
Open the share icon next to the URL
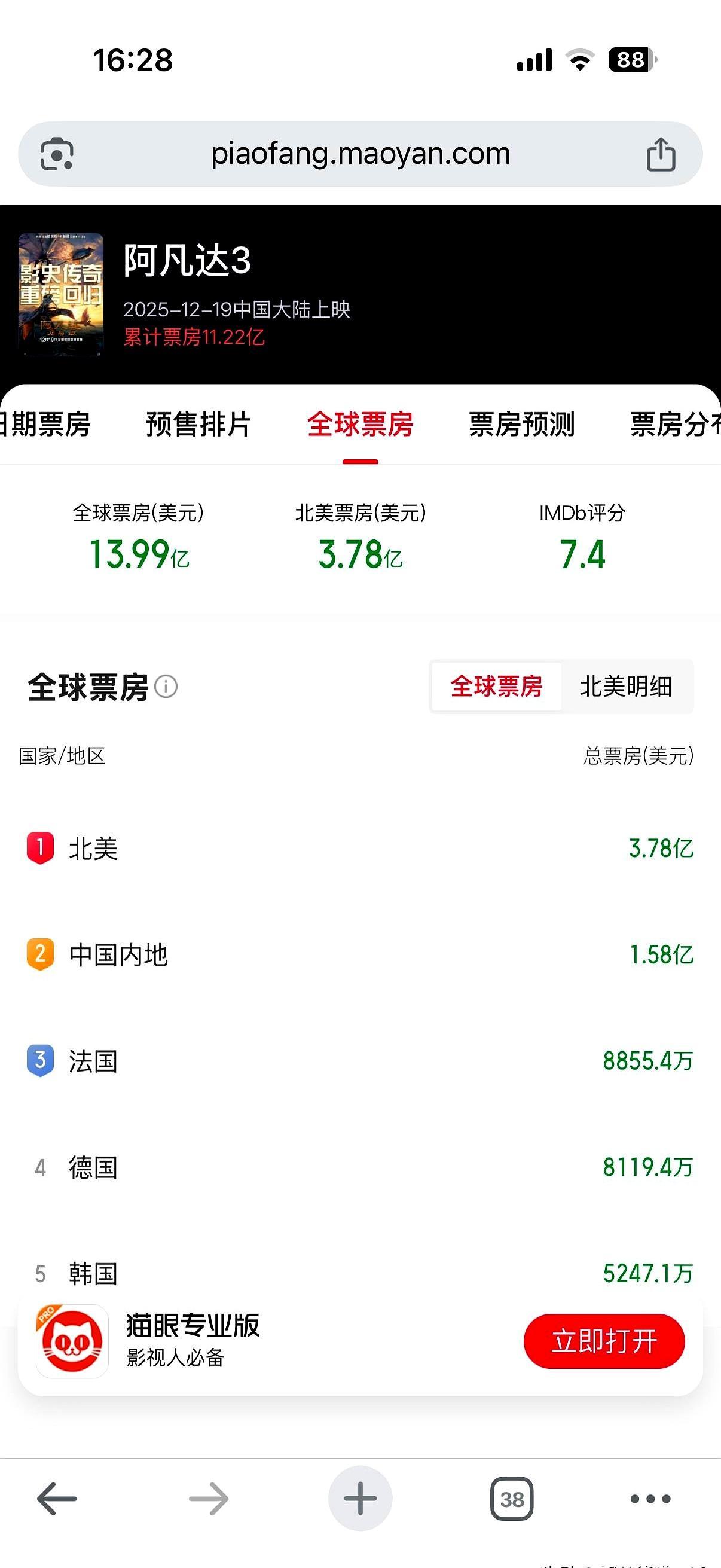tap(662, 153)
